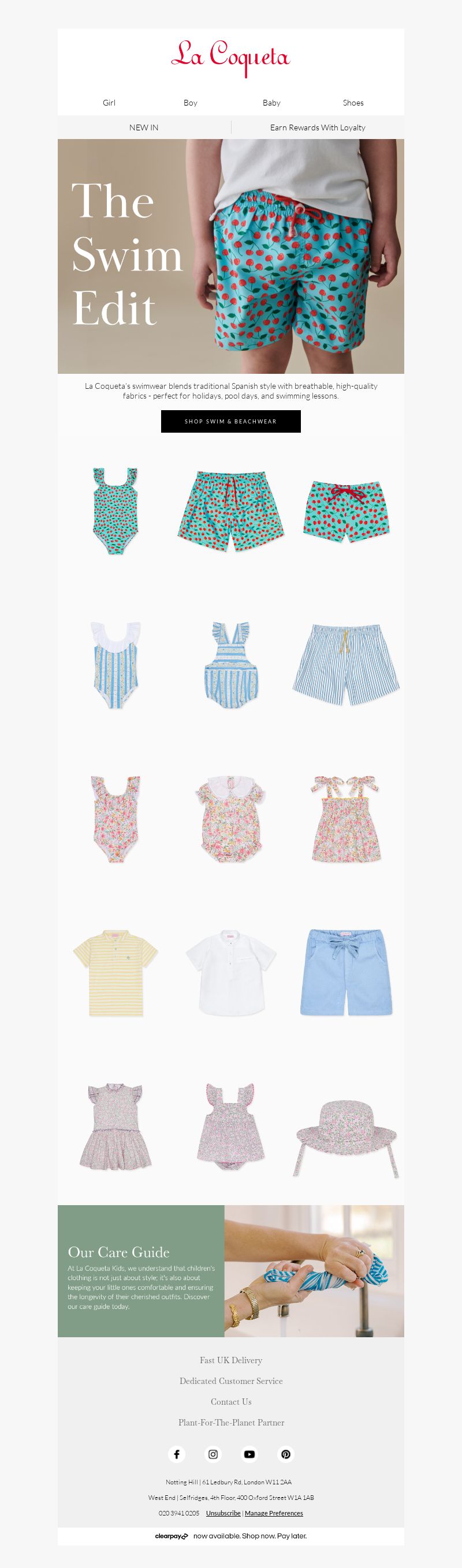This screenshot has width=462, height=1568.
Task: Open the light blue bermuda shorts
Action: 345,972
